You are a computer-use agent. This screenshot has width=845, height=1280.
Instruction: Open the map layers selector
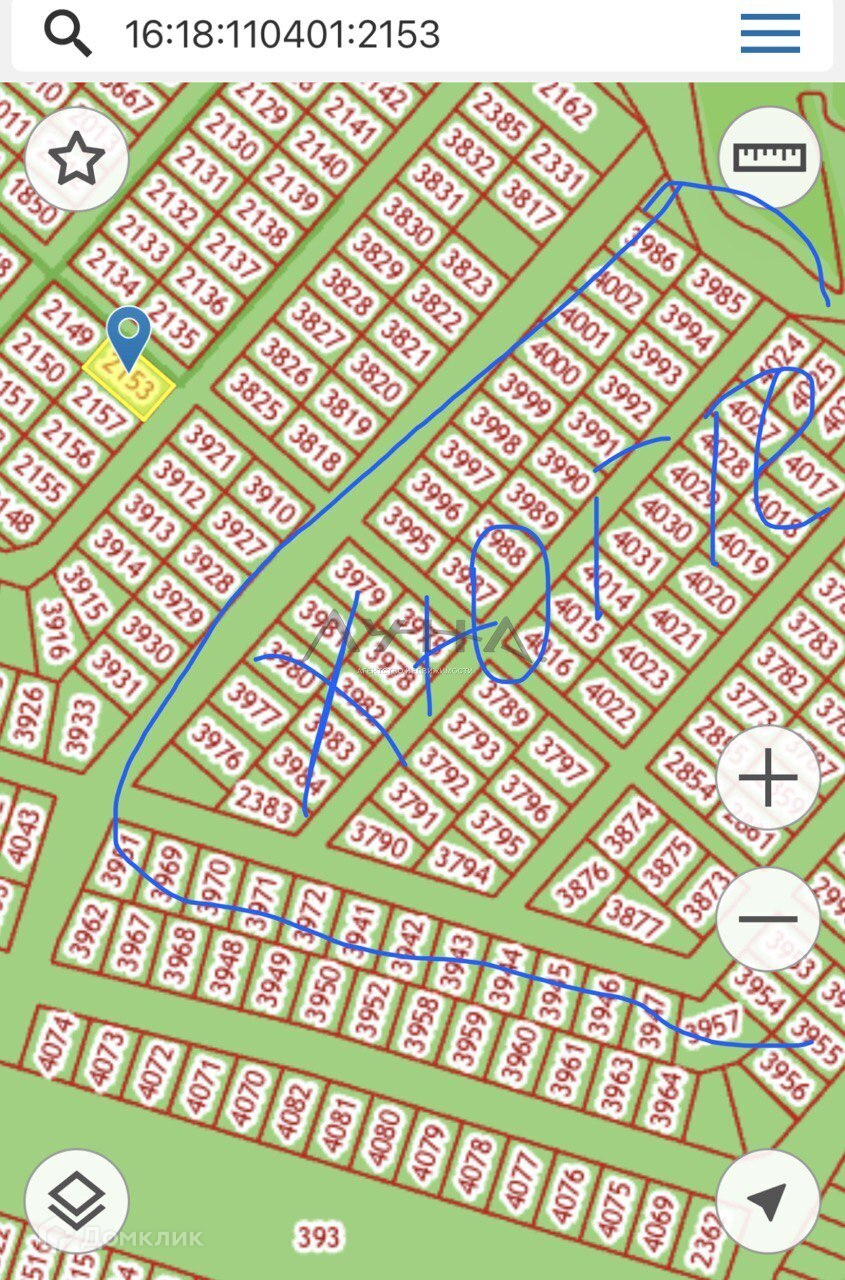(x=77, y=1201)
